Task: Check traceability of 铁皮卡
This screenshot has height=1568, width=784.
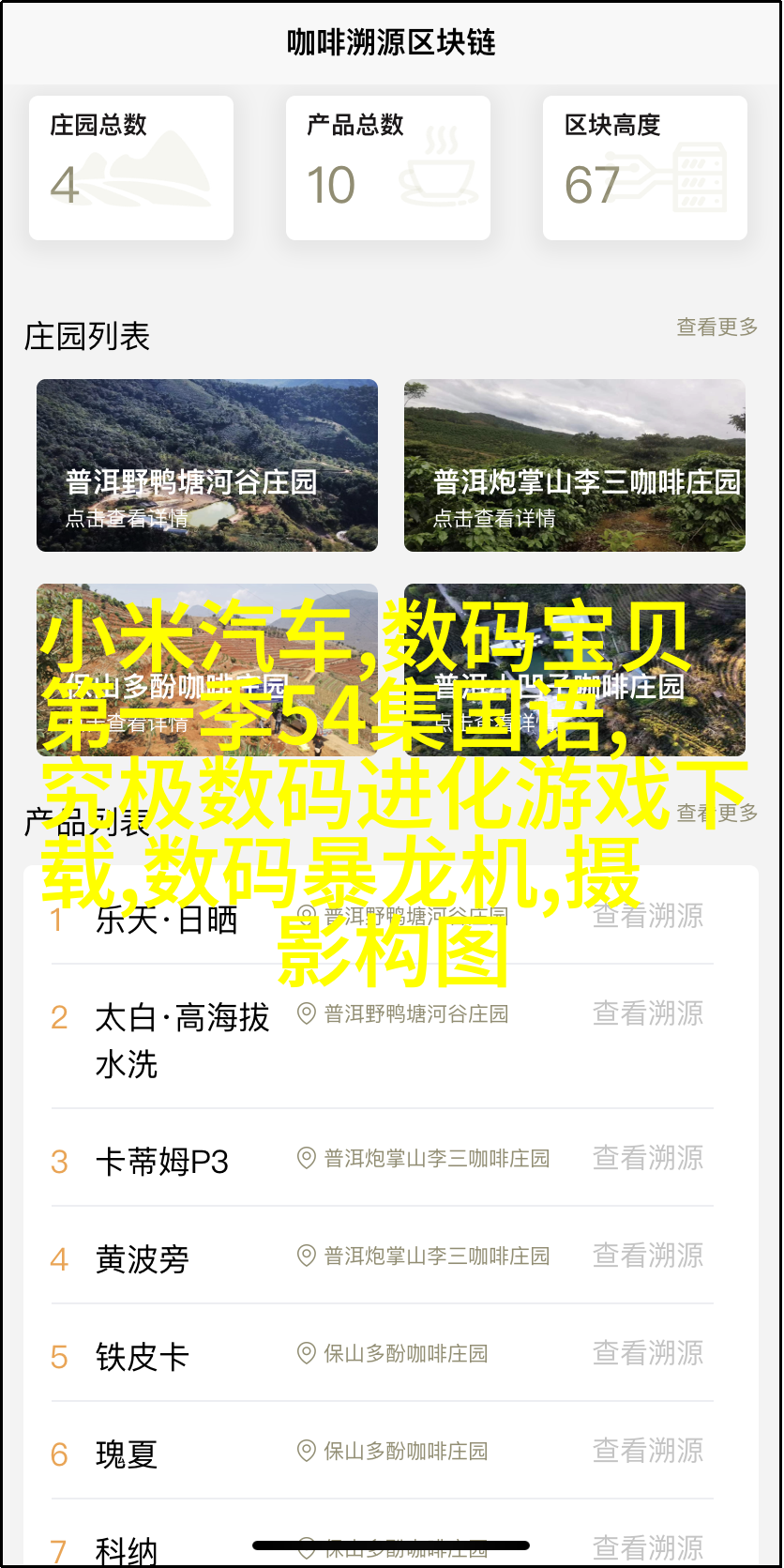Action: point(647,1353)
